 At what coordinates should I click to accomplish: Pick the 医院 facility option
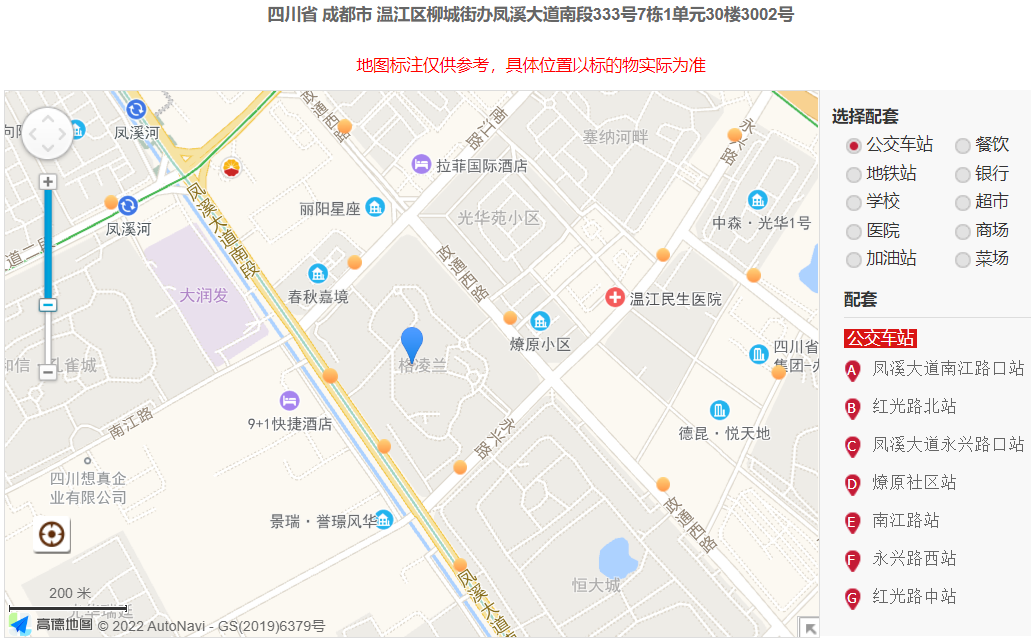pos(854,232)
